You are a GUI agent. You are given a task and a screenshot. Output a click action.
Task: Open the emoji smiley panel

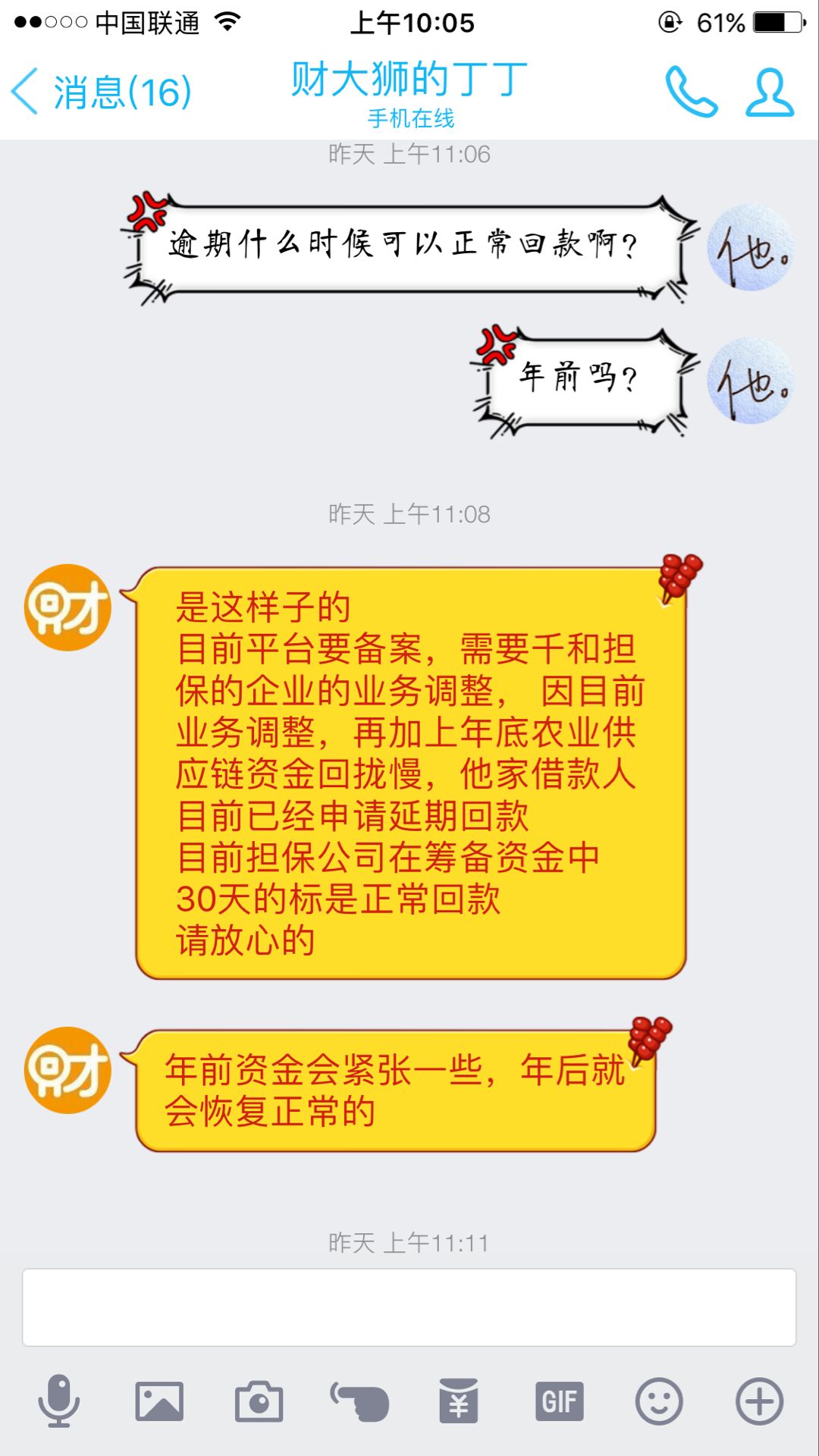coord(659,1401)
